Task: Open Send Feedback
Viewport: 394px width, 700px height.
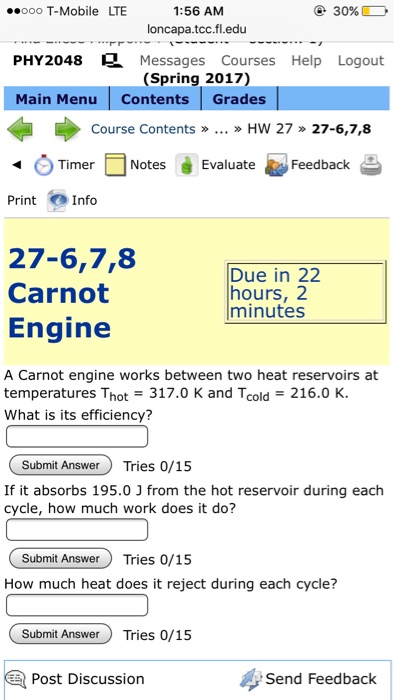Action: (x=308, y=679)
